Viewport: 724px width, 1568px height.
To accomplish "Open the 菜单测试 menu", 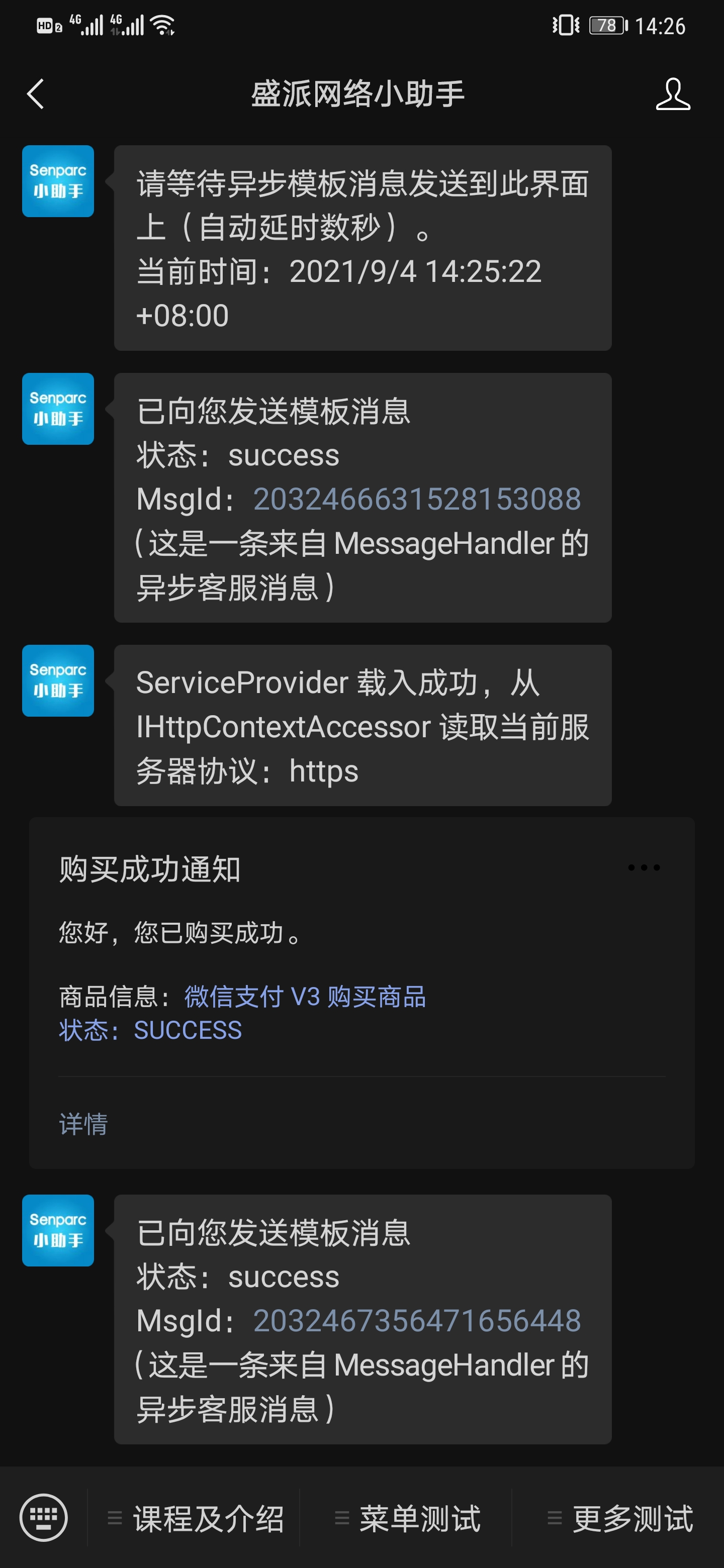I will (x=407, y=1518).
